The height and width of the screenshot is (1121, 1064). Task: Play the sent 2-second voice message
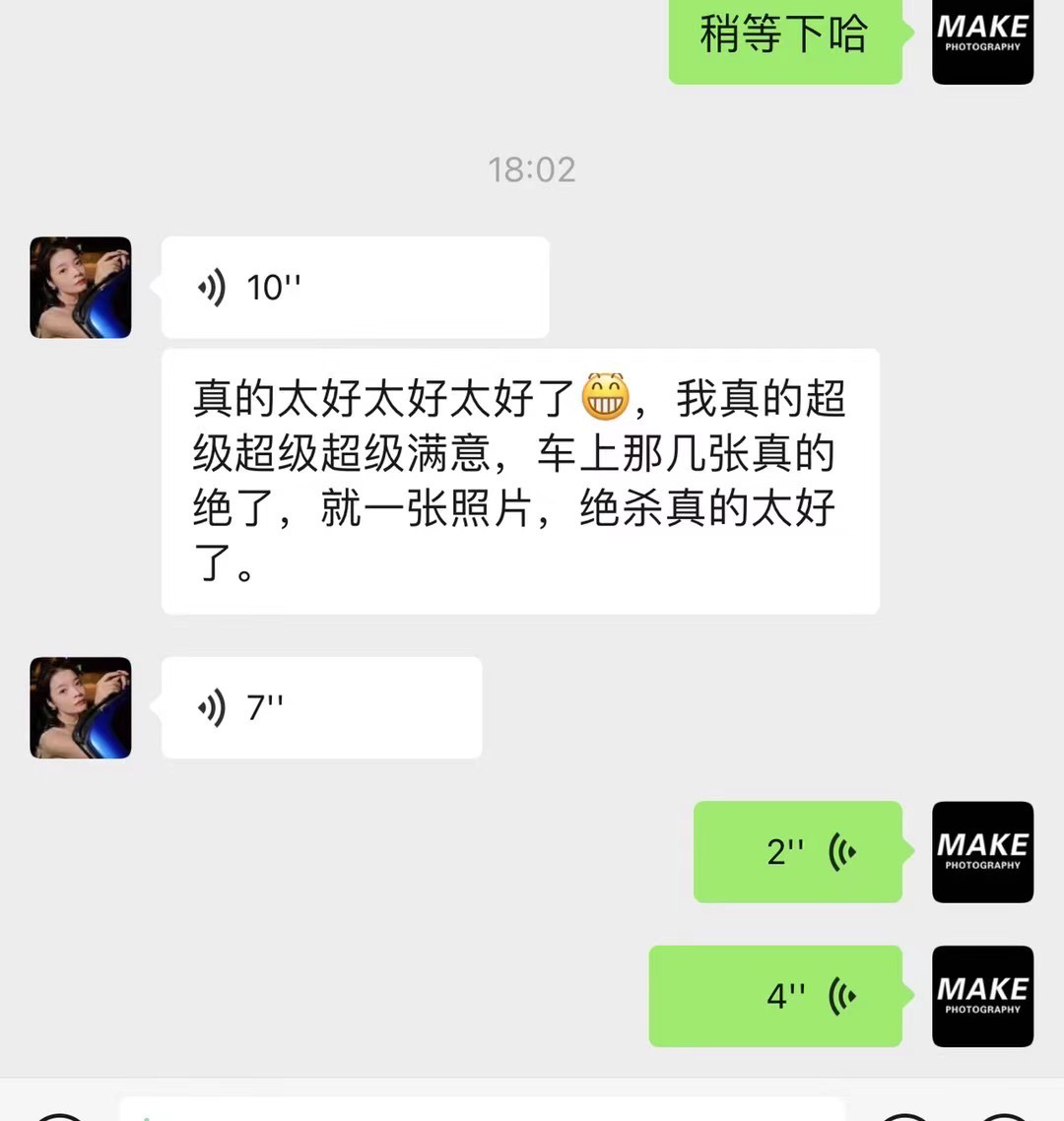coord(798,852)
